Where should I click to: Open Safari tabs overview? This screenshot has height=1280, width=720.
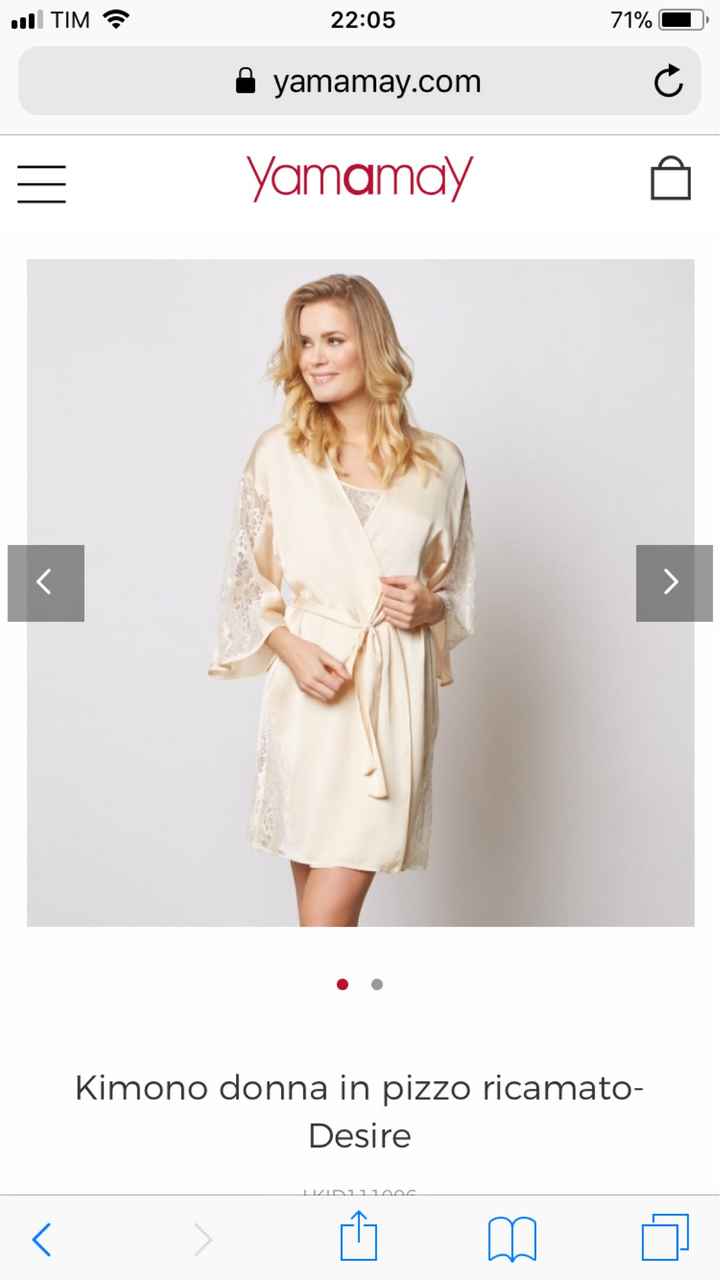click(665, 1238)
